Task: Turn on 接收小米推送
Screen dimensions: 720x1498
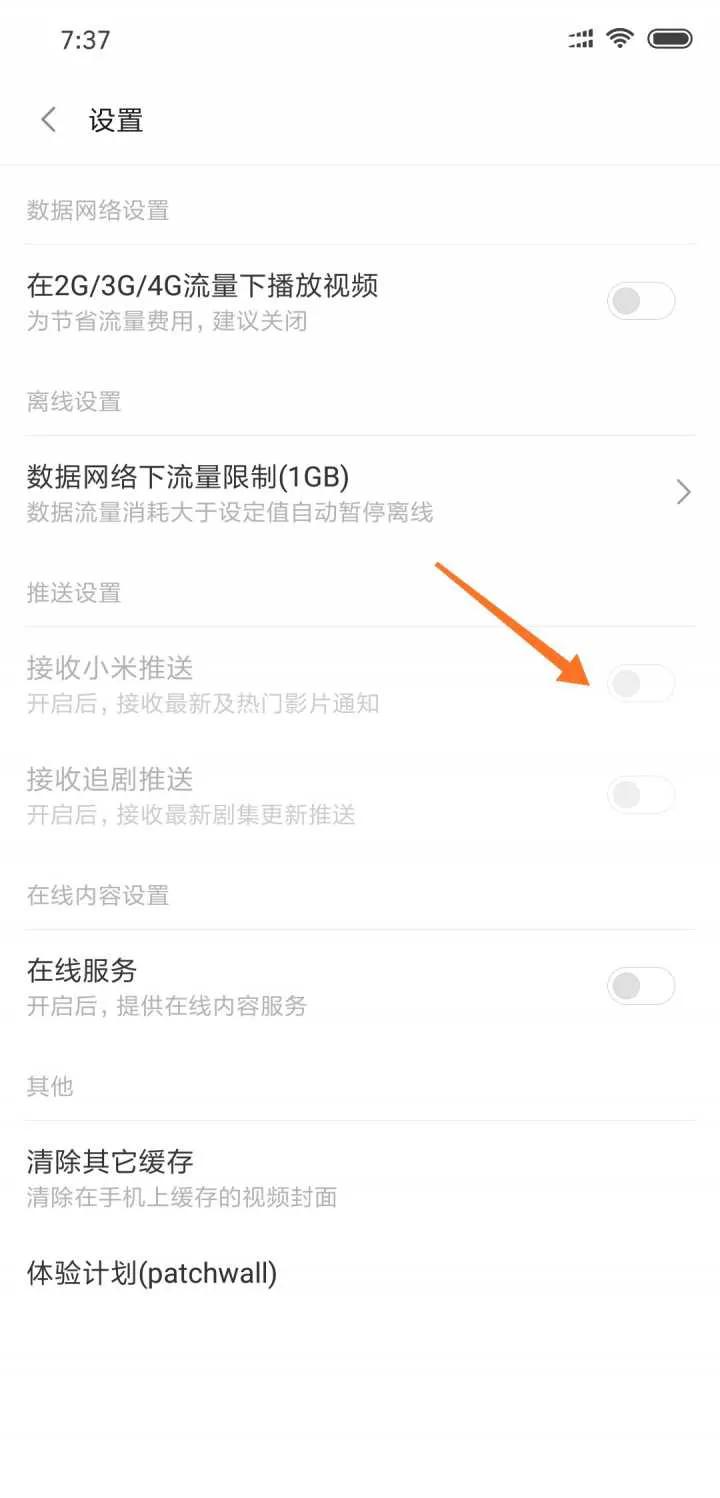Action: pyautogui.click(x=641, y=684)
